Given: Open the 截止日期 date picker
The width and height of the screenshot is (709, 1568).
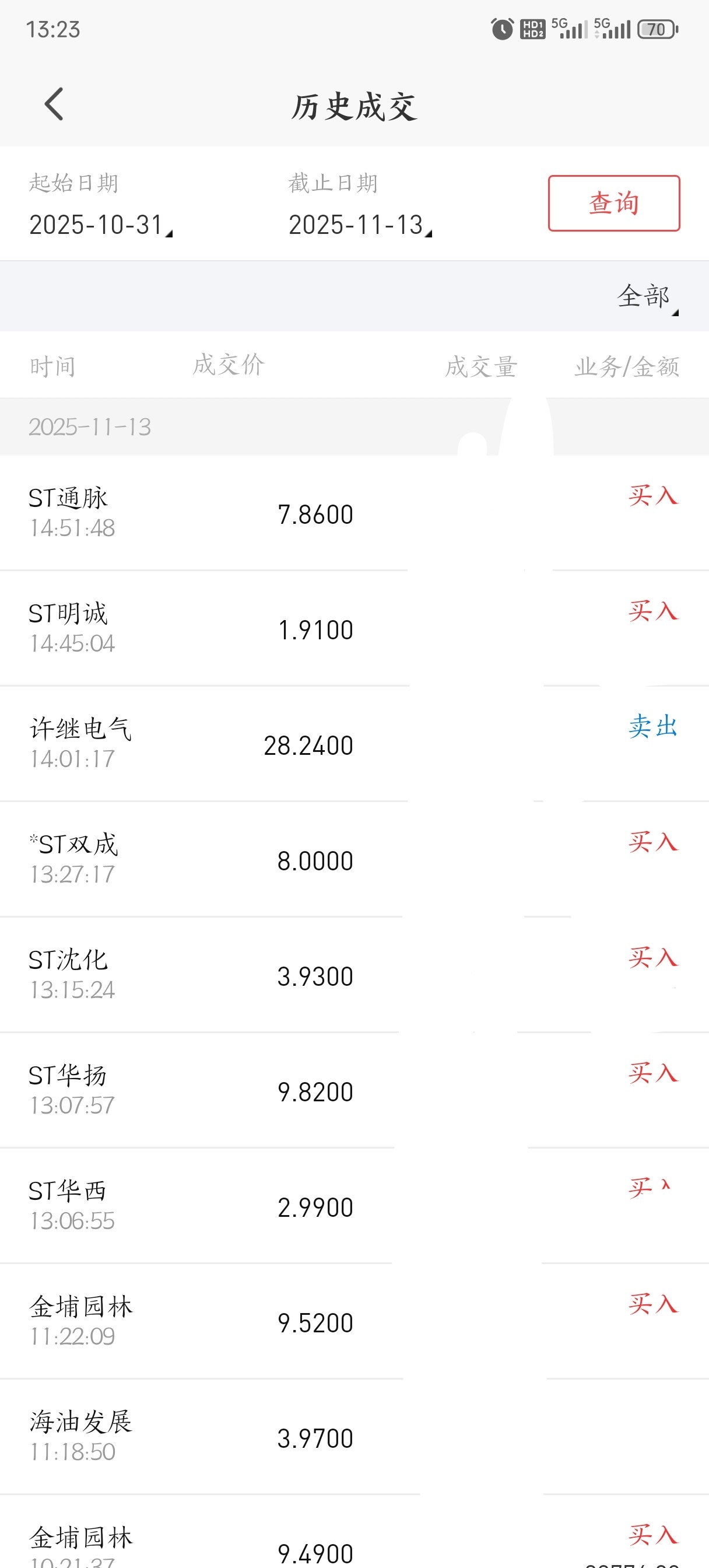Looking at the screenshot, I should click(359, 225).
